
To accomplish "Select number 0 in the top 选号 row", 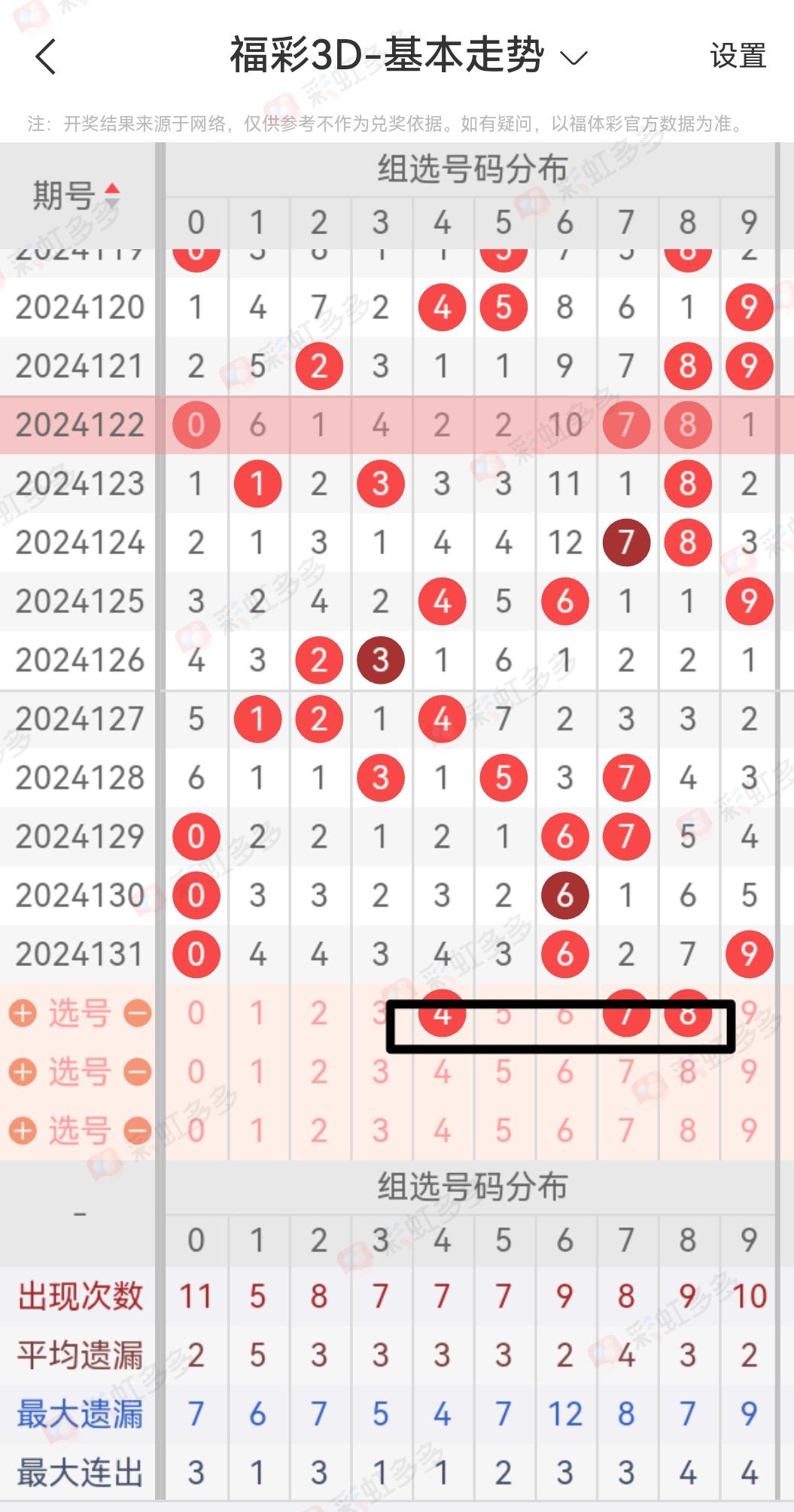I will tap(196, 1014).
